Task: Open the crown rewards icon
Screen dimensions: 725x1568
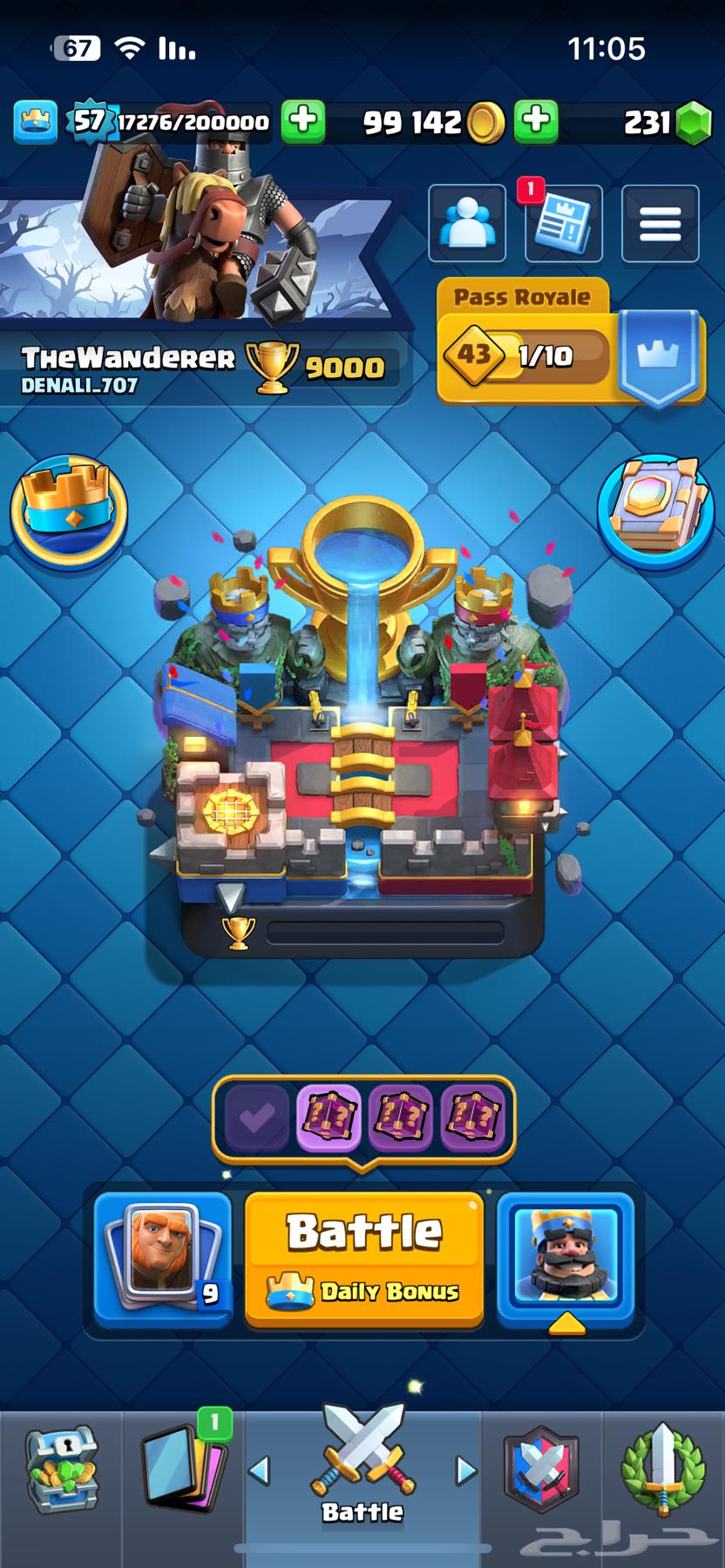Action: click(x=69, y=510)
